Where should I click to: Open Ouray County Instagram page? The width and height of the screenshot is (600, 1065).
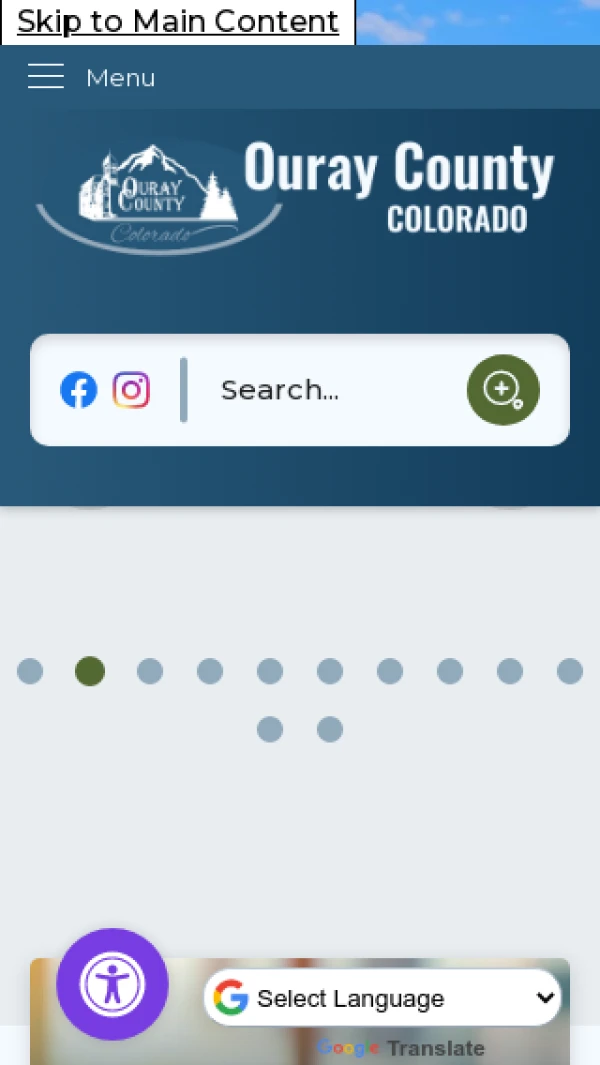pyautogui.click(x=131, y=390)
